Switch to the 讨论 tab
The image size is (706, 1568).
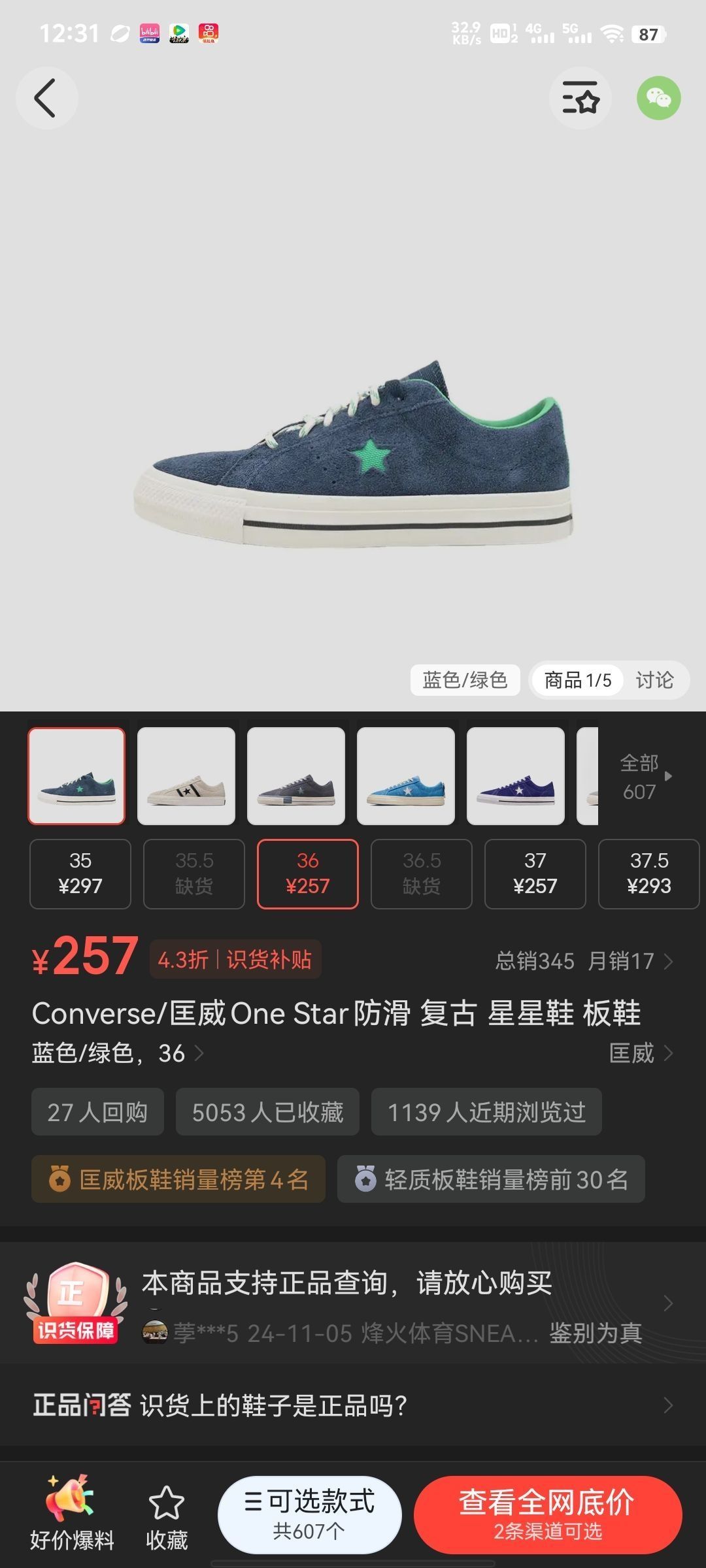tap(654, 680)
